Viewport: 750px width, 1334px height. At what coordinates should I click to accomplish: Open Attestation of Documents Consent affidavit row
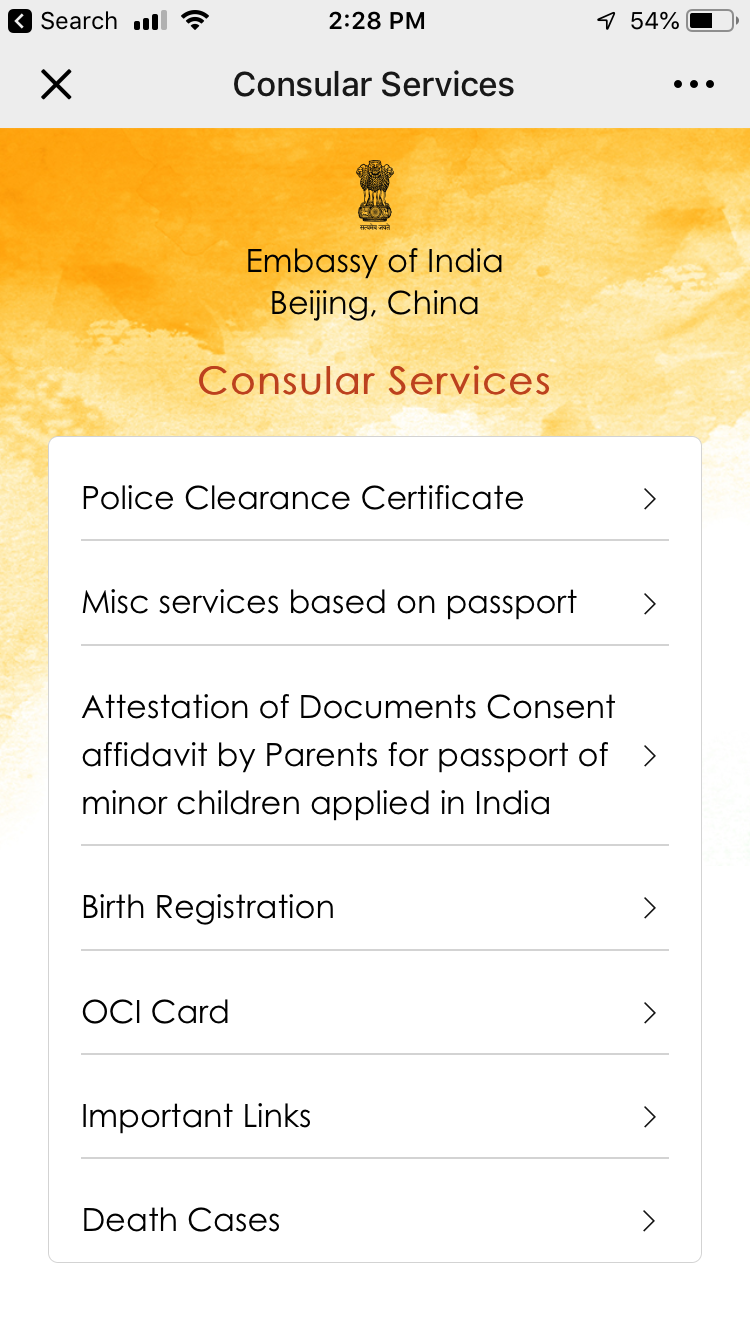375,755
